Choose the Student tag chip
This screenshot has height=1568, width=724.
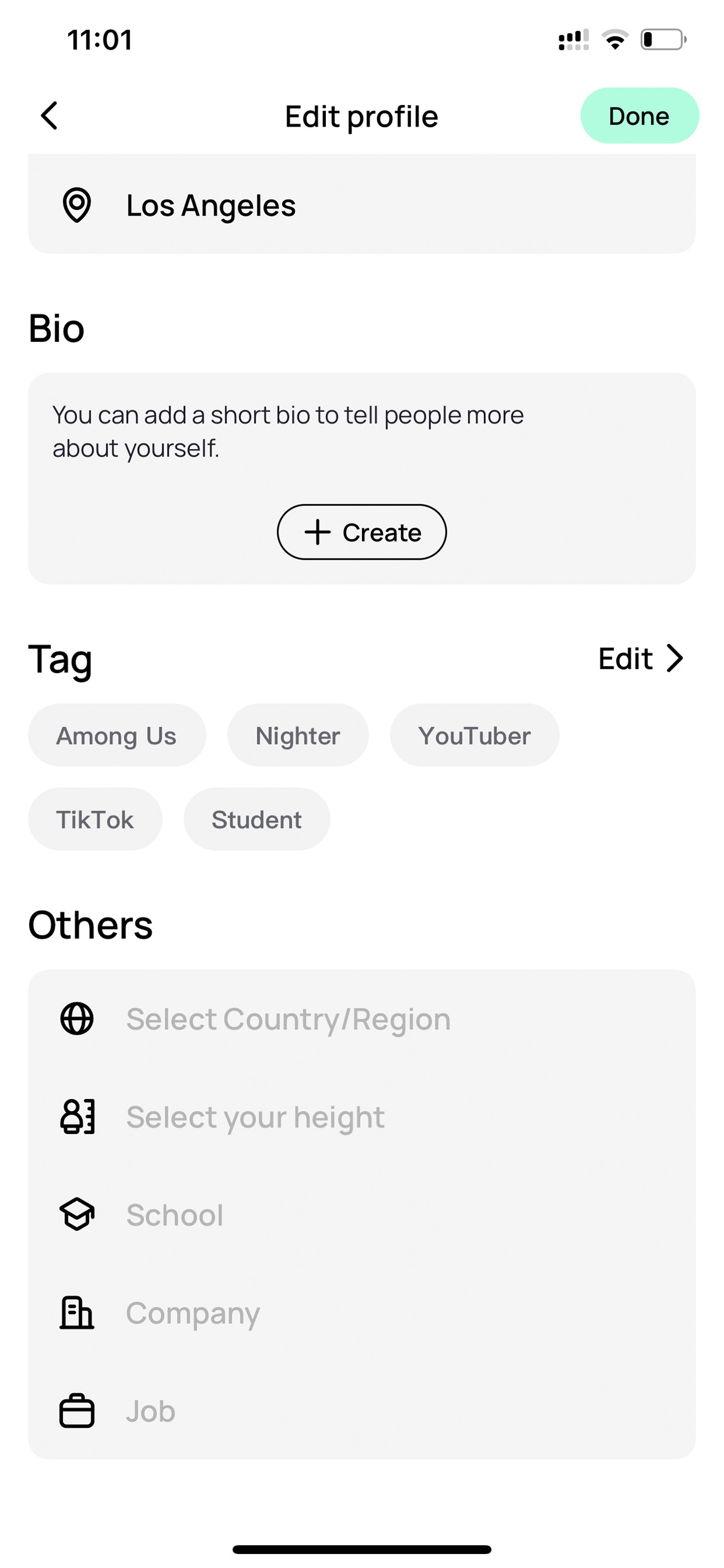[257, 819]
